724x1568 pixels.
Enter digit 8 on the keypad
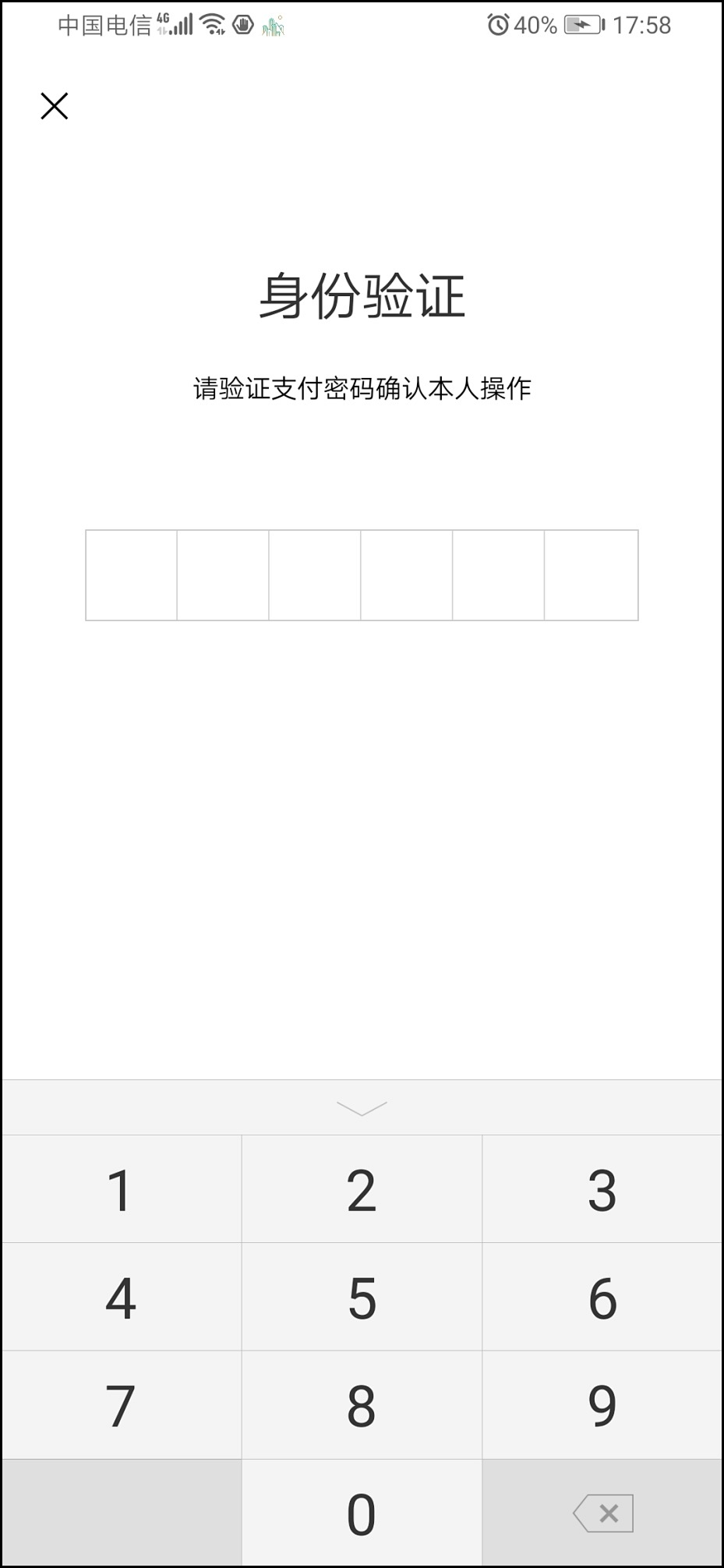coord(362,1405)
